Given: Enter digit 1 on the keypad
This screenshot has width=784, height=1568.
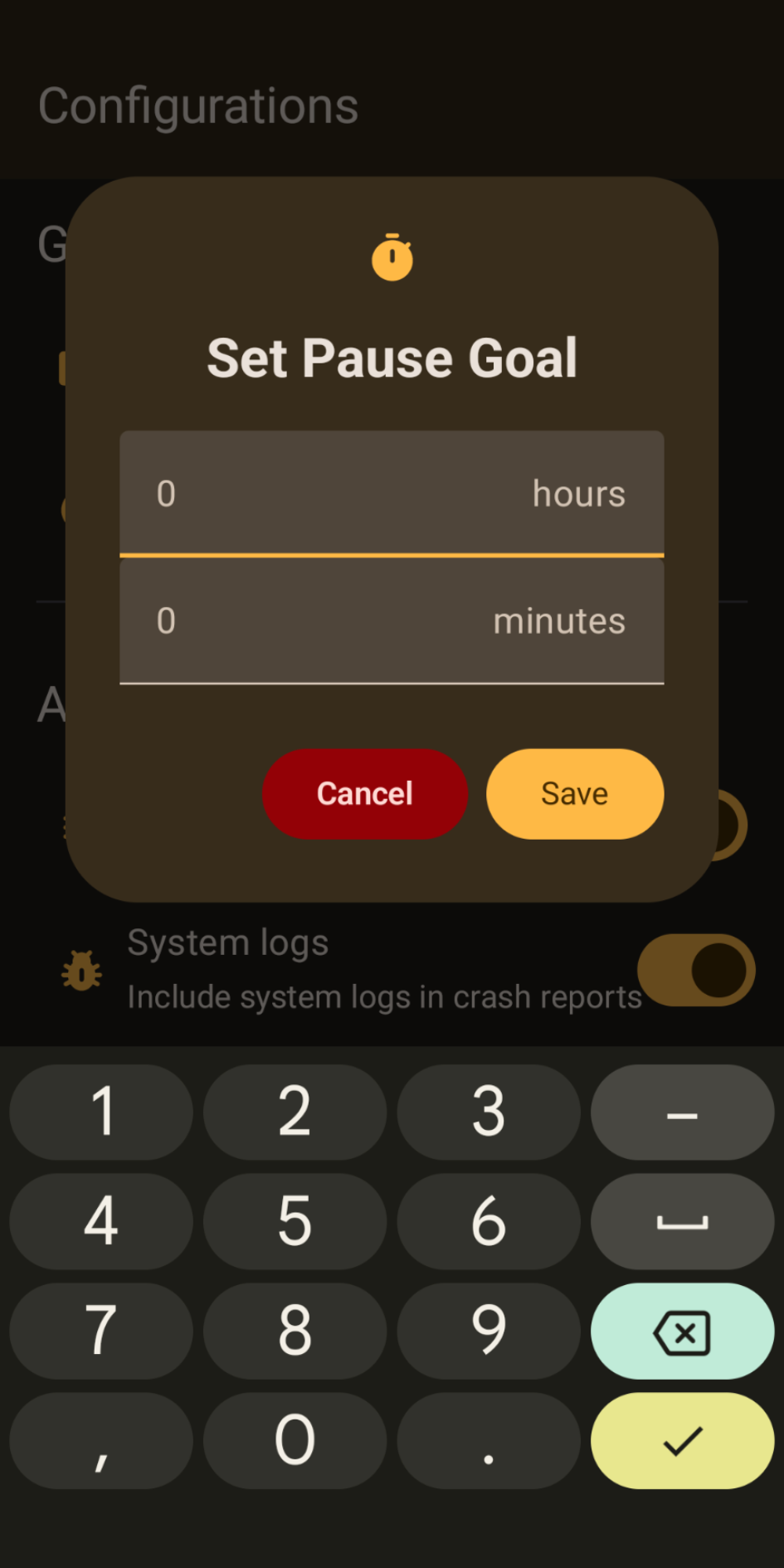Looking at the screenshot, I should pyautogui.click(x=101, y=1112).
